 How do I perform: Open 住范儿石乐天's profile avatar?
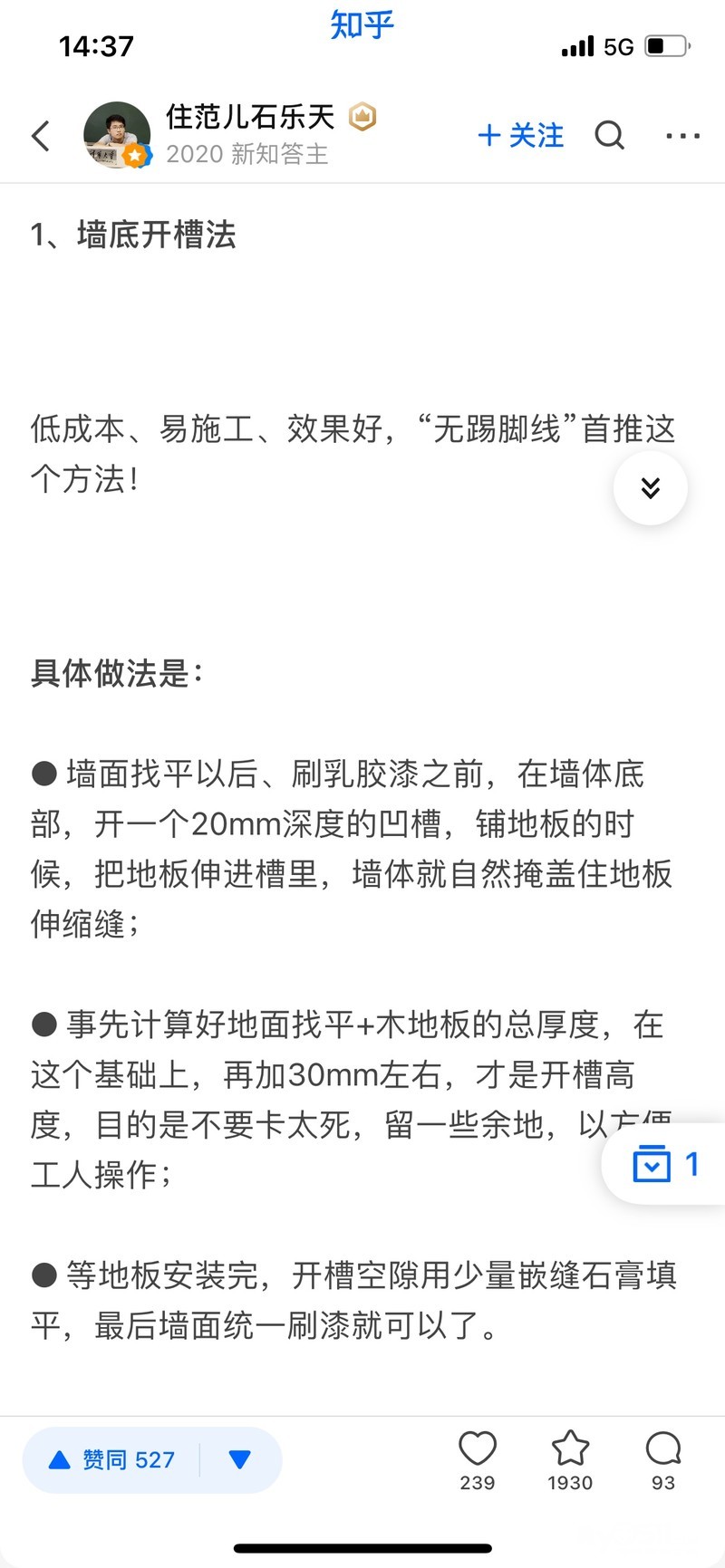tap(117, 136)
